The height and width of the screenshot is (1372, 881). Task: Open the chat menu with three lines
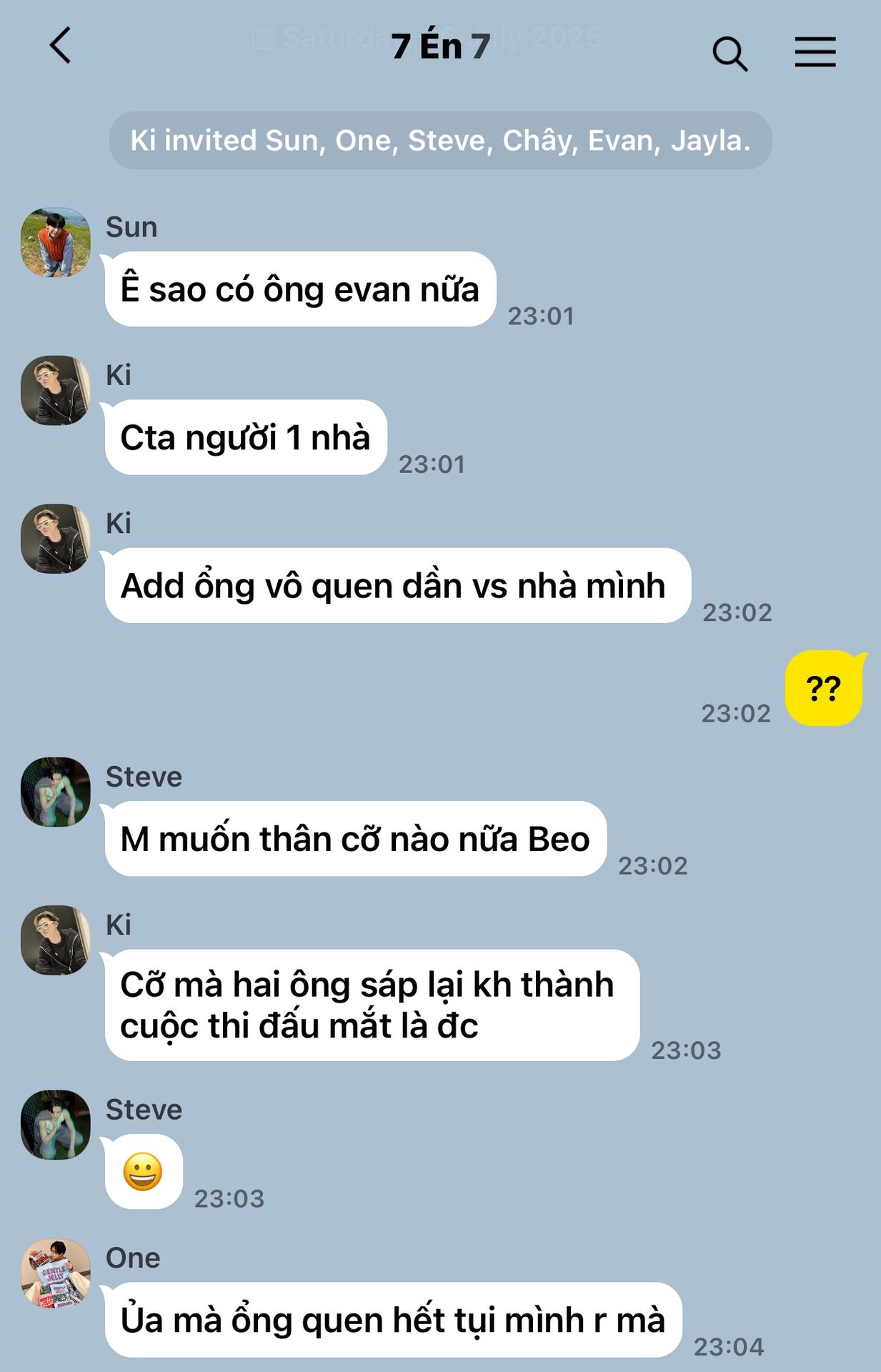click(x=815, y=52)
